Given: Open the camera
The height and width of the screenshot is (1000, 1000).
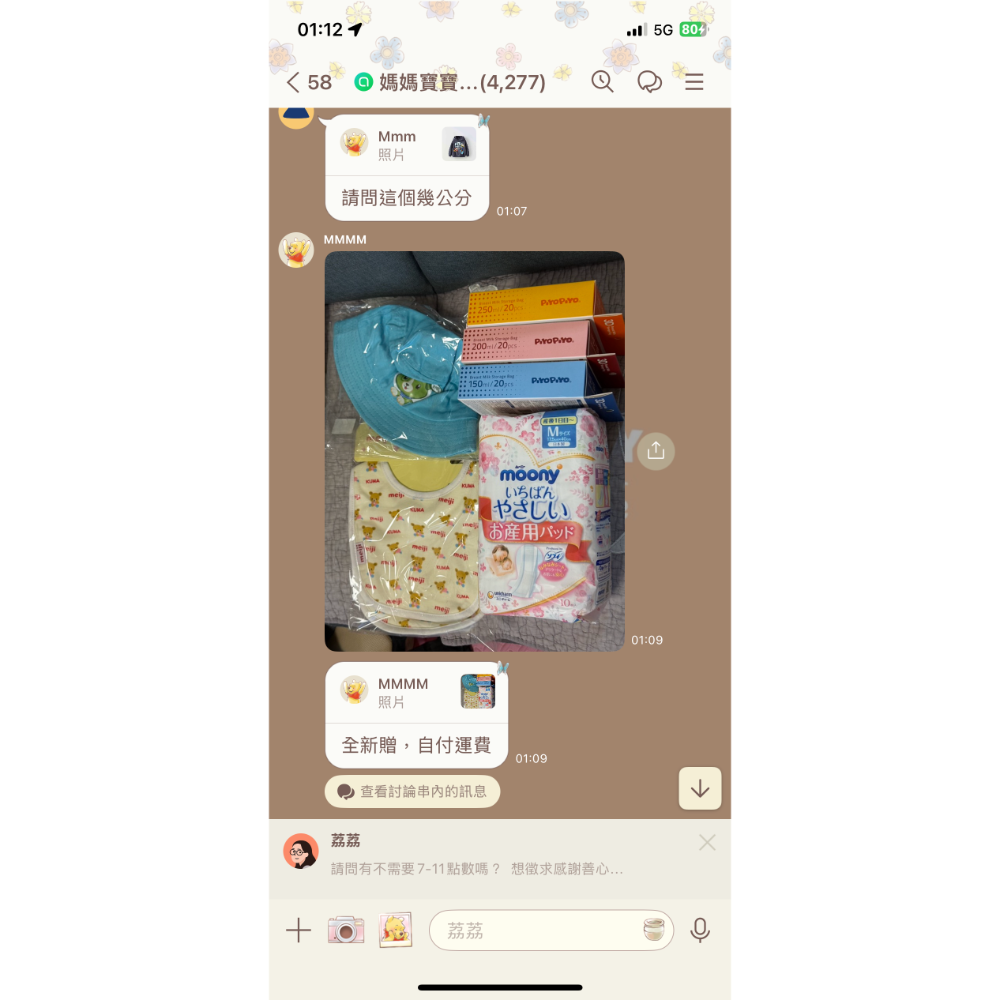Looking at the screenshot, I should click(346, 931).
